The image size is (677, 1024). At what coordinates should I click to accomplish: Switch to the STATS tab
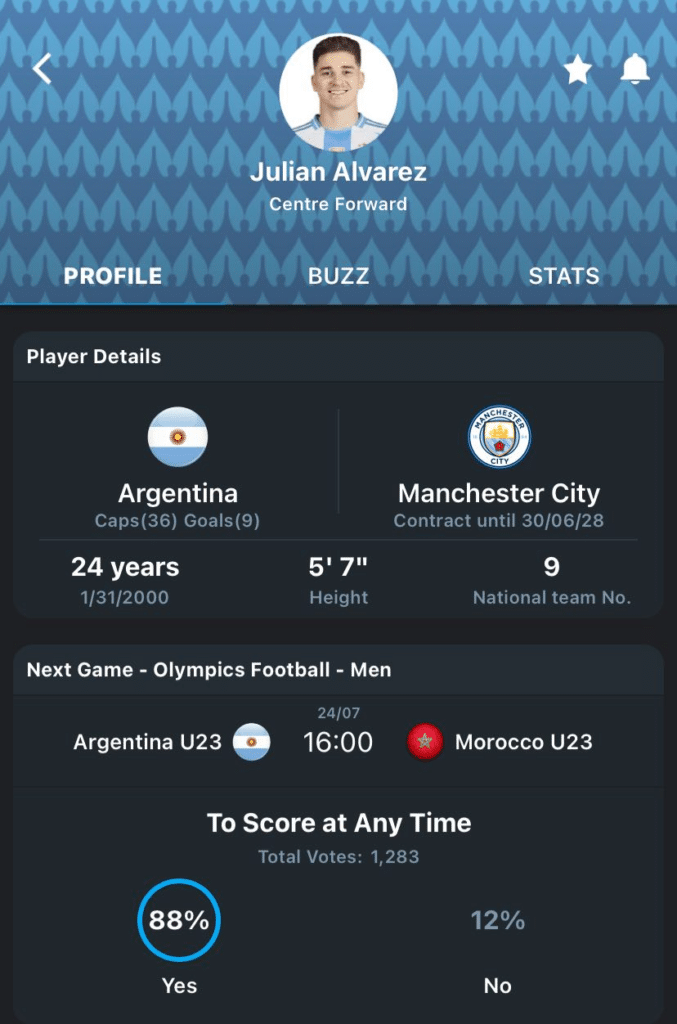[x=564, y=276]
